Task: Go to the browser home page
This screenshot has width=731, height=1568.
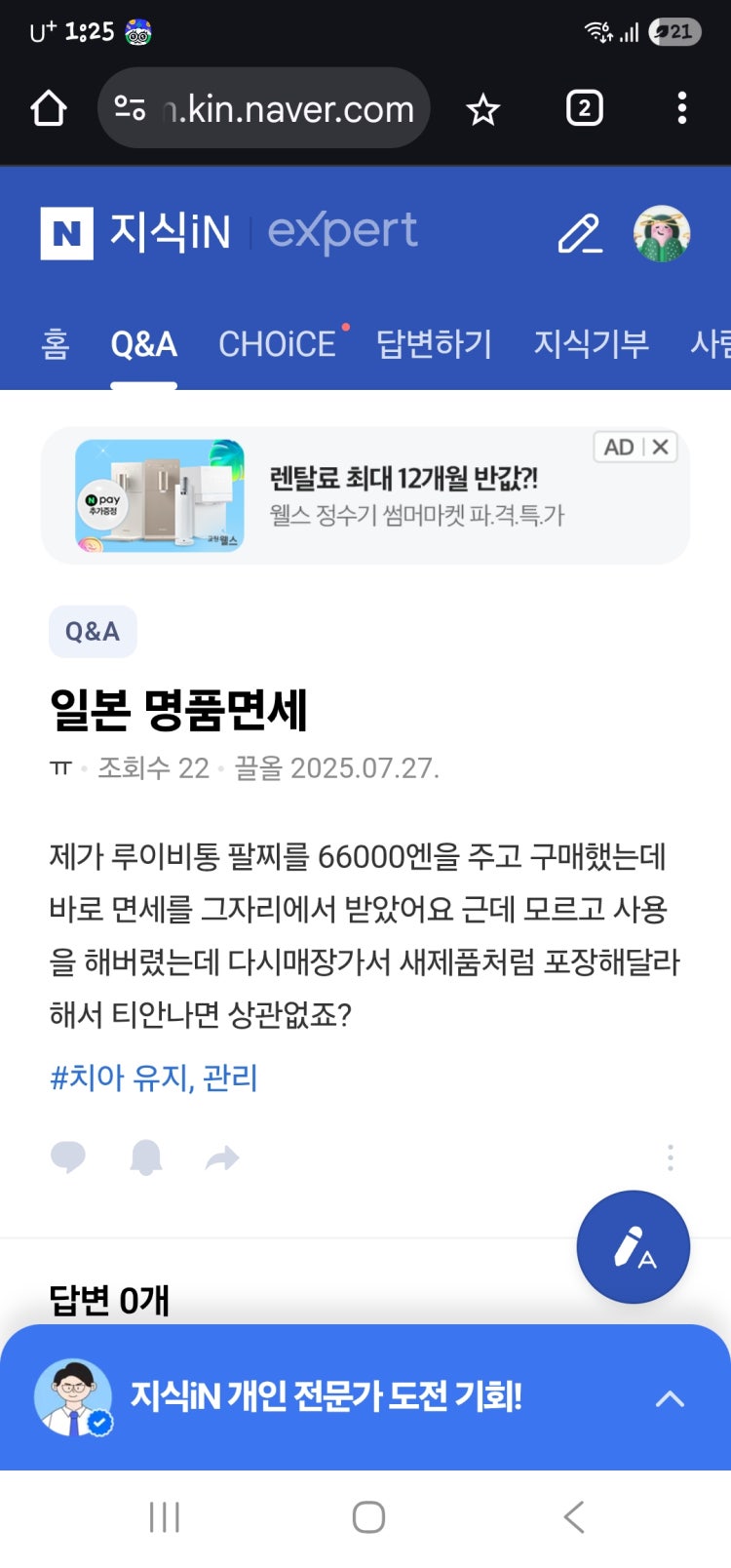Action: (x=49, y=108)
